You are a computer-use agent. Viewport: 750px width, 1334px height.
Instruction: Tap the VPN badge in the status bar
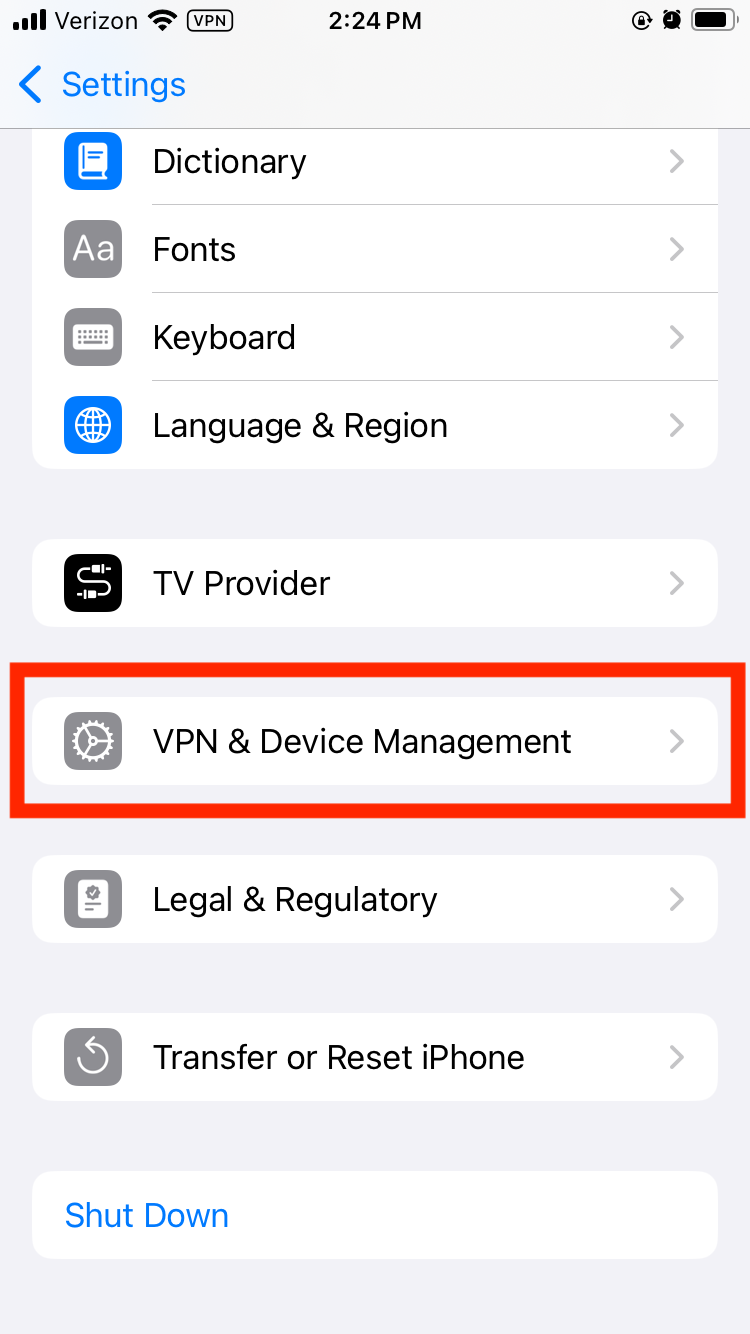(x=209, y=20)
